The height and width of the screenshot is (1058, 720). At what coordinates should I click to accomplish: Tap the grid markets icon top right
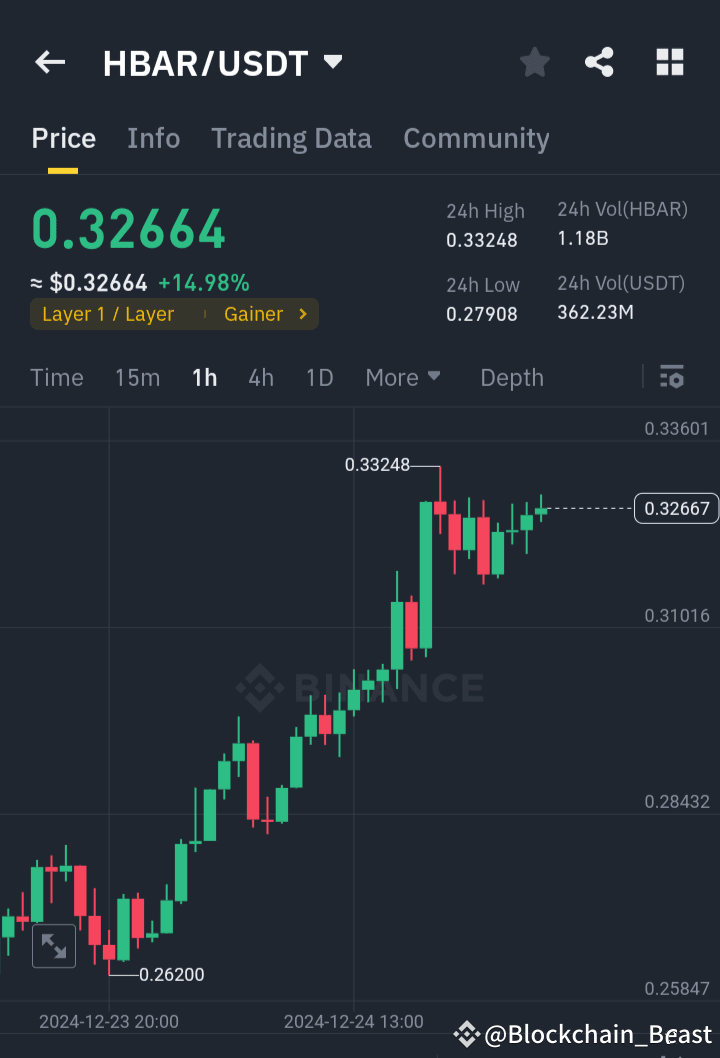tap(668, 62)
